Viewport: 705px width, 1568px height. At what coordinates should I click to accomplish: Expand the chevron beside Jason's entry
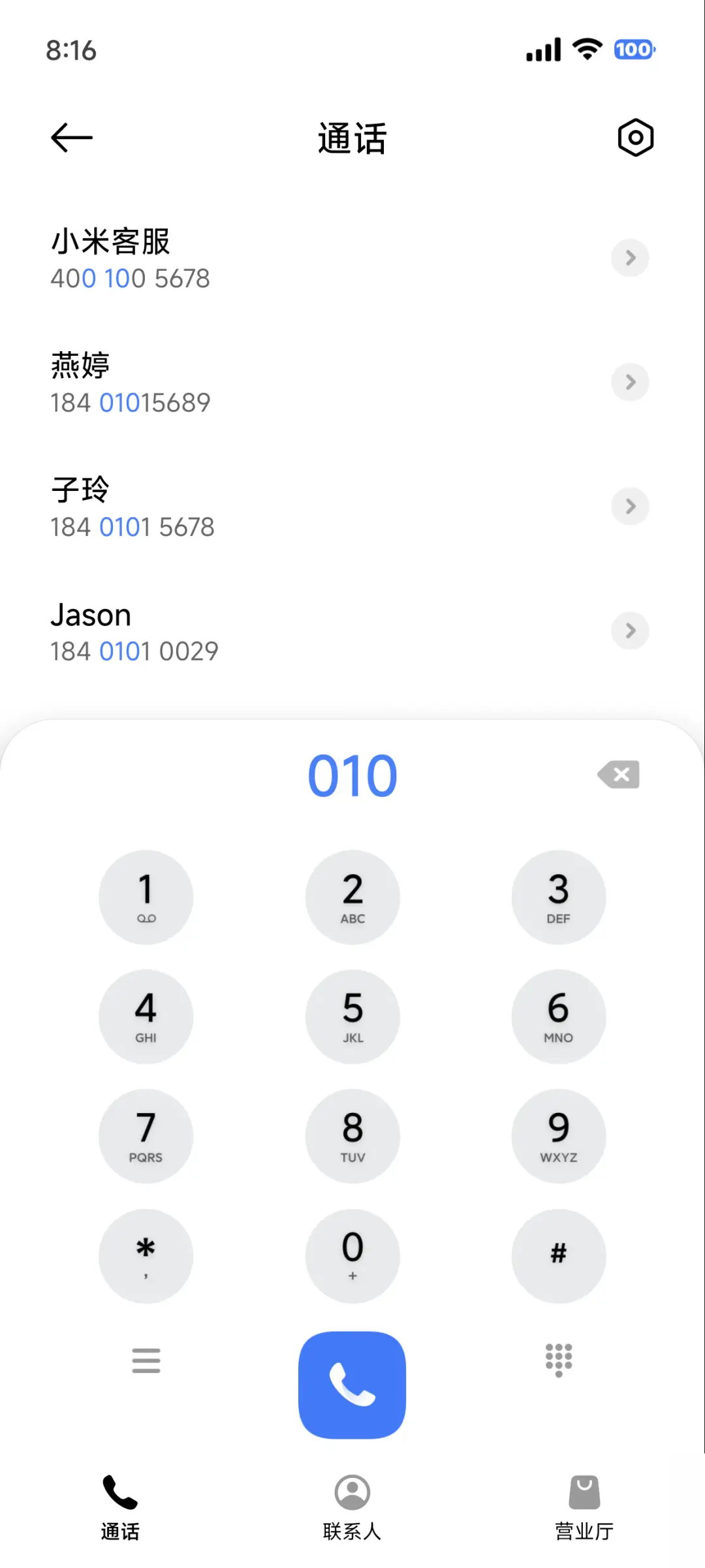point(630,631)
